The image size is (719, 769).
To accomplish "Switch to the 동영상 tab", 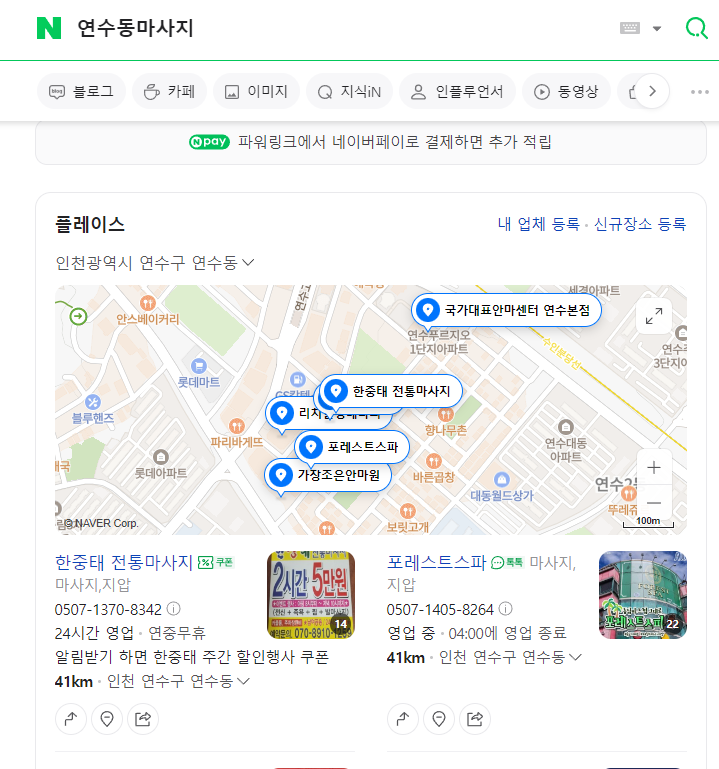I will click(x=566, y=92).
